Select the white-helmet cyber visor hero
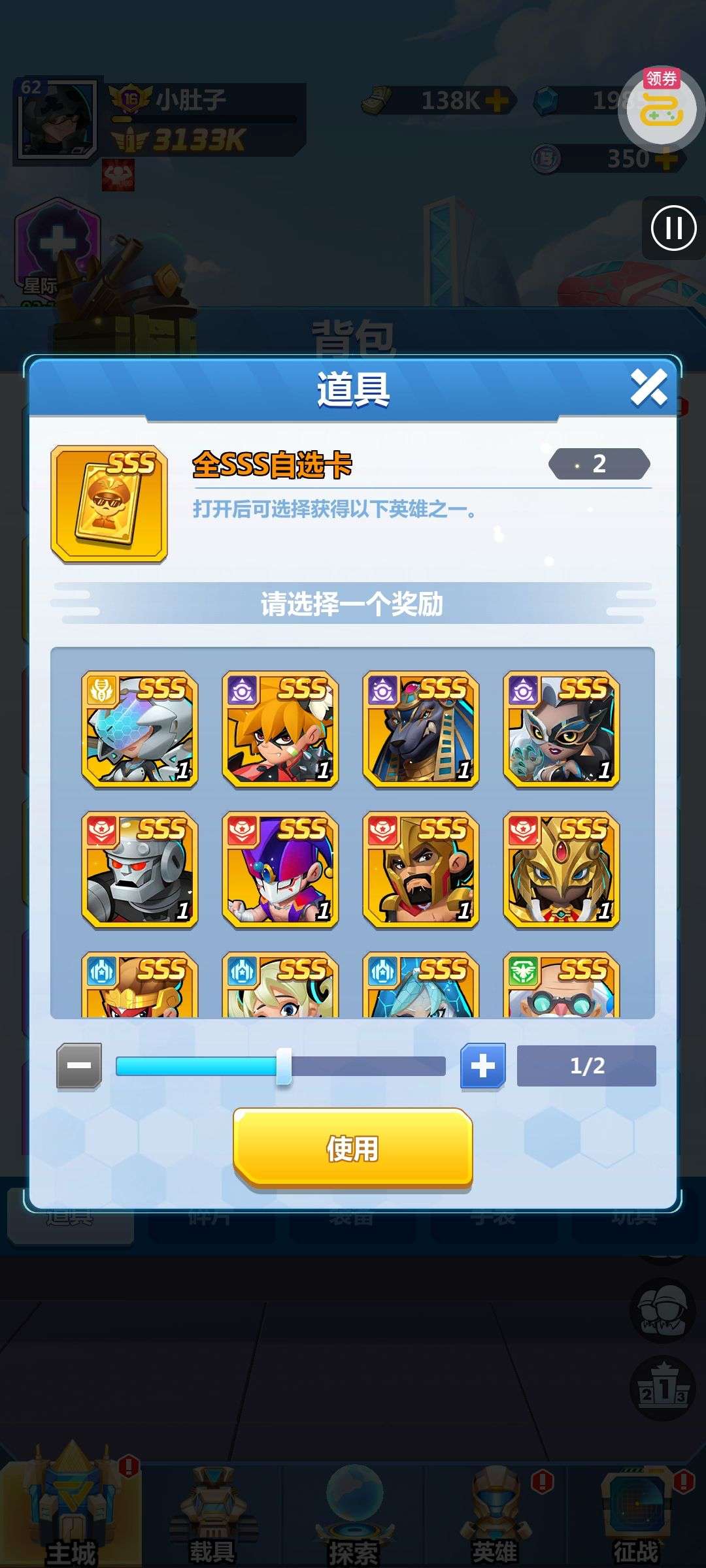Image resolution: width=706 pixels, height=1568 pixels. tap(140, 729)
